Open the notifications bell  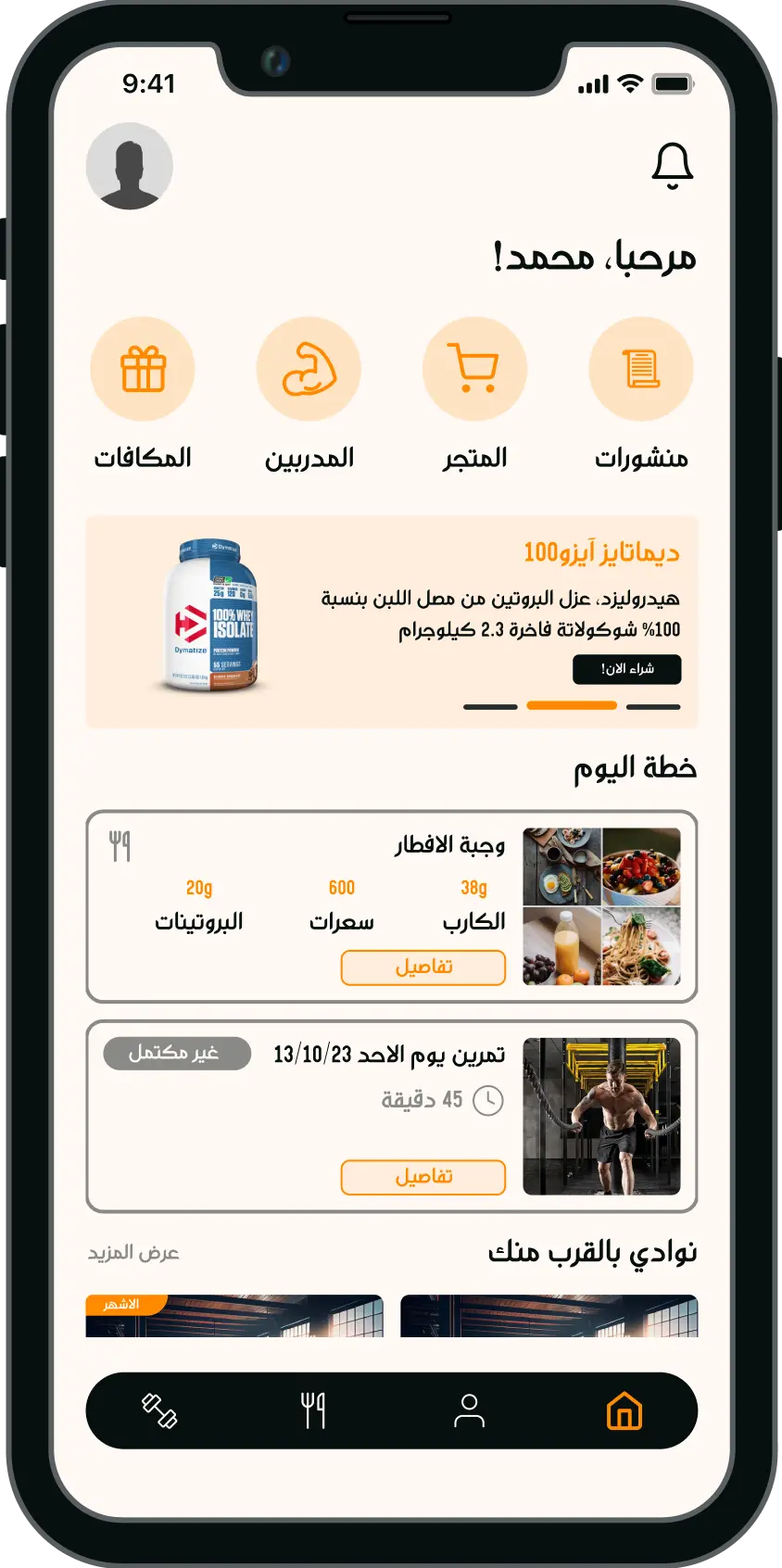(672, 166)
